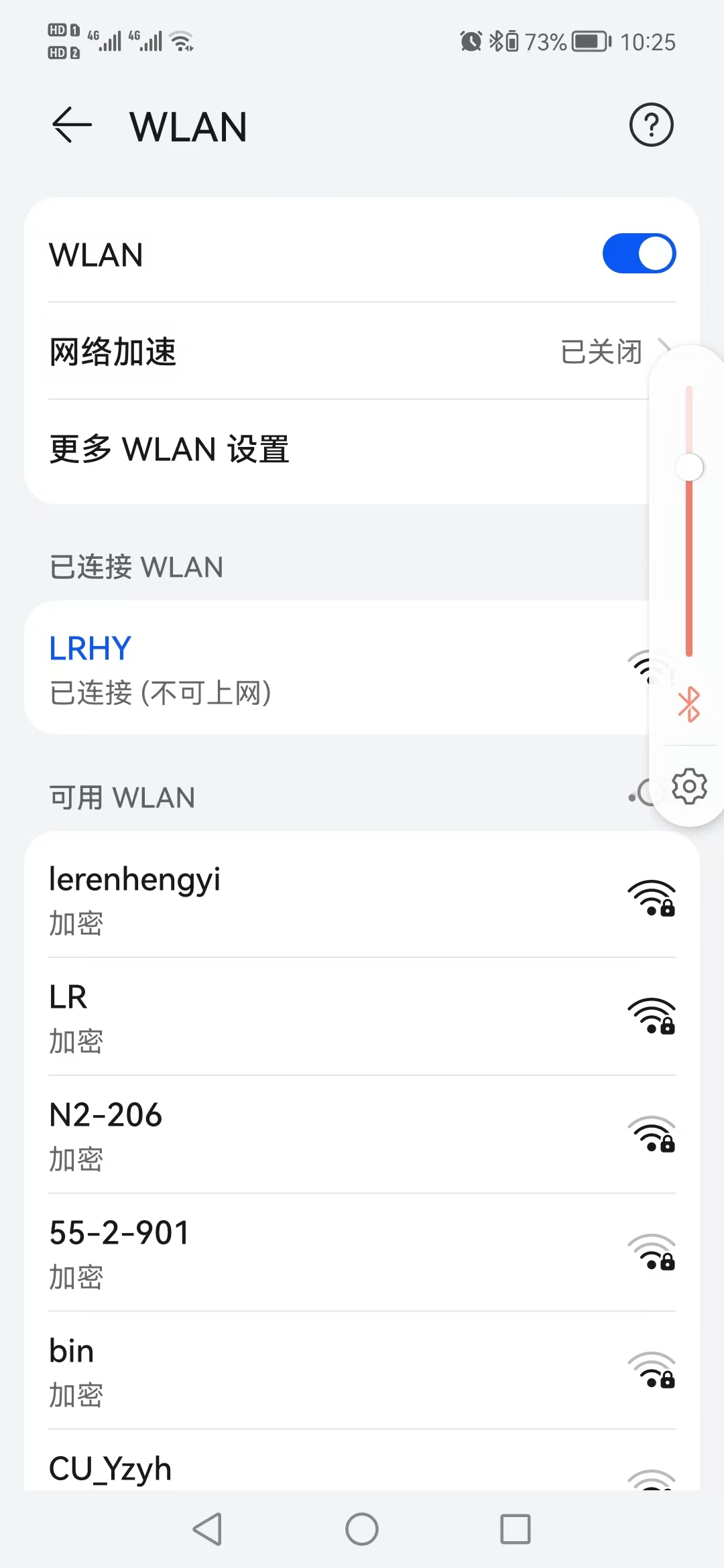Open the volume panel settings gear
724x1568 pixels.
point(689,786)
